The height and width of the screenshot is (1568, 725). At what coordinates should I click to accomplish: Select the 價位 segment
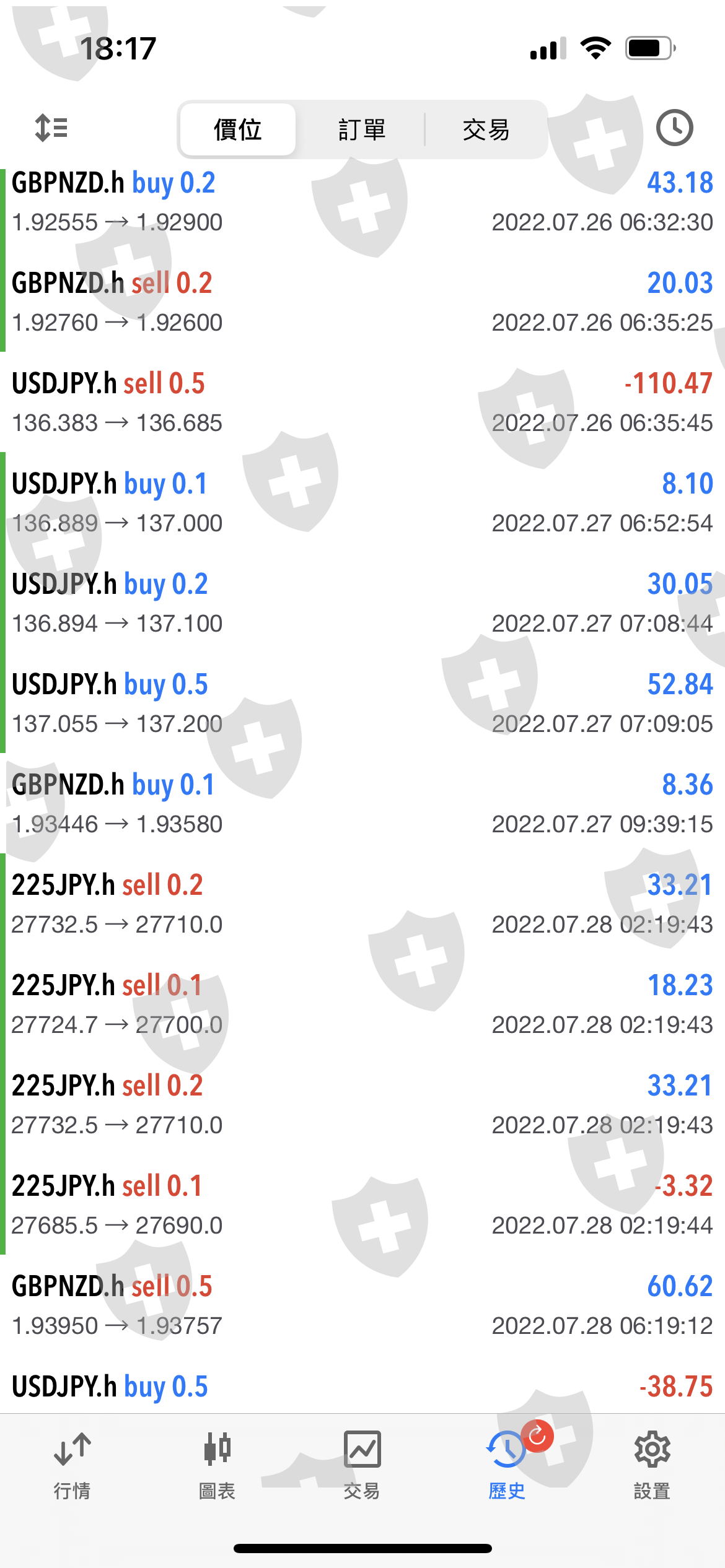tap(237, 130)
